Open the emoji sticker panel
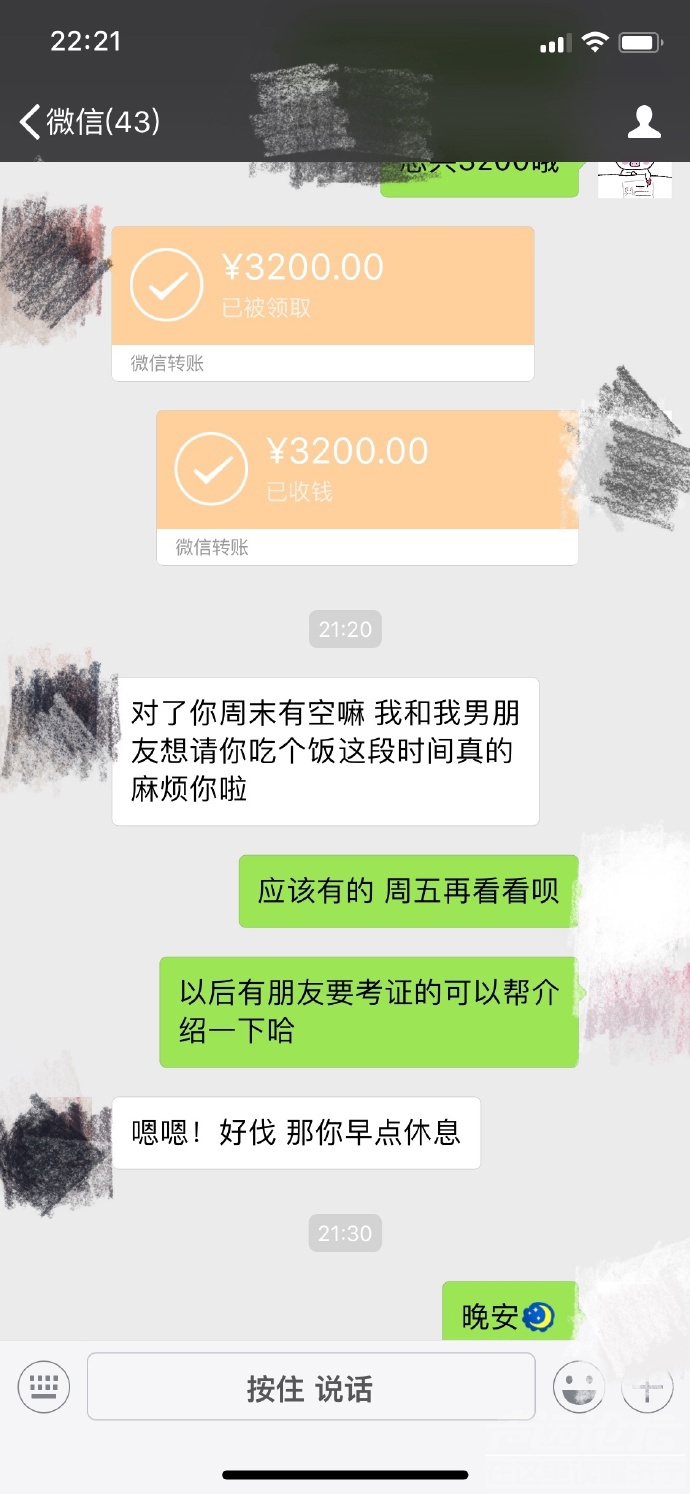 coord(579,1388)
